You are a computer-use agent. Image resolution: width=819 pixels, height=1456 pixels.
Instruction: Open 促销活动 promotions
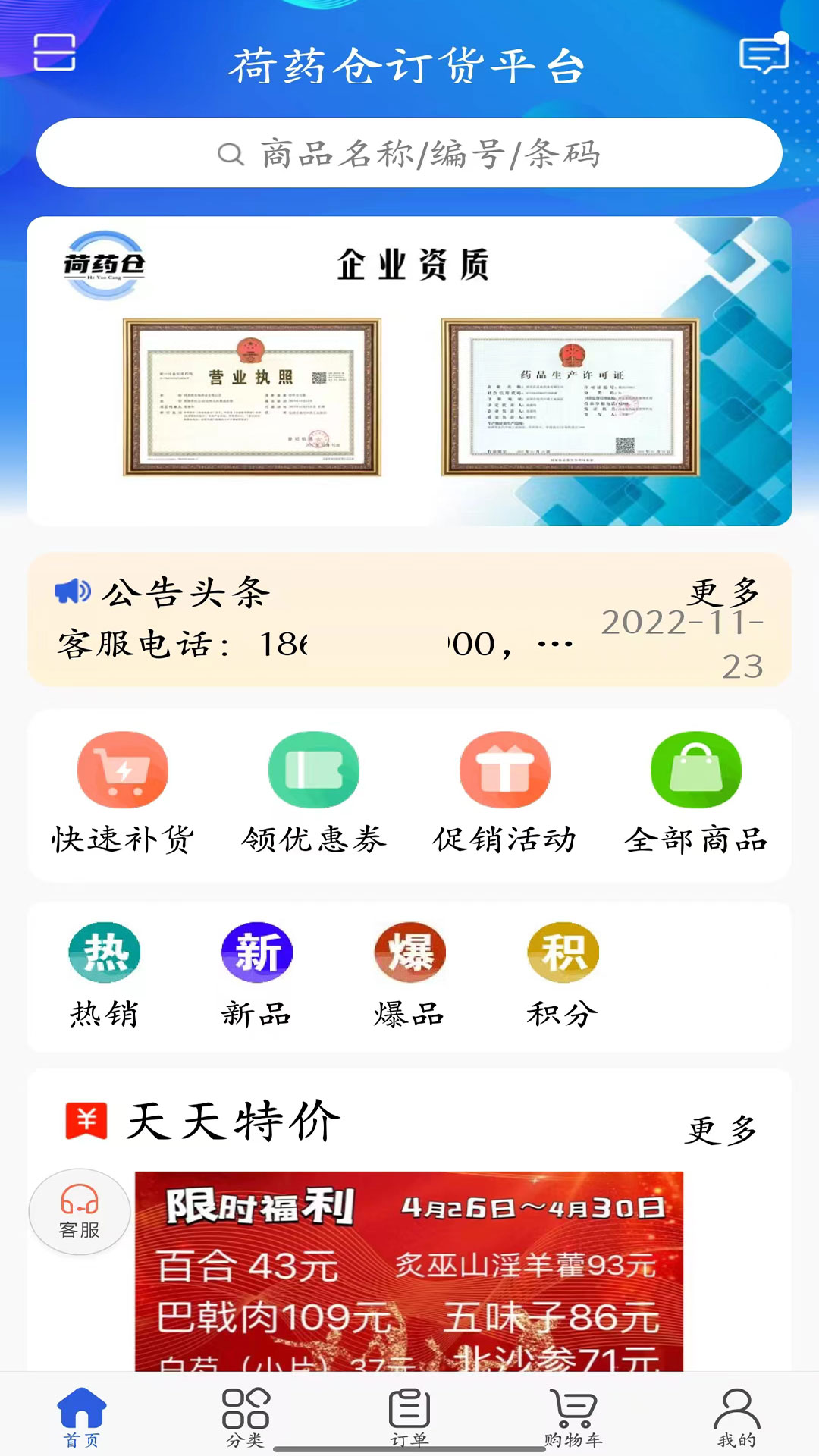coord(505,792)
